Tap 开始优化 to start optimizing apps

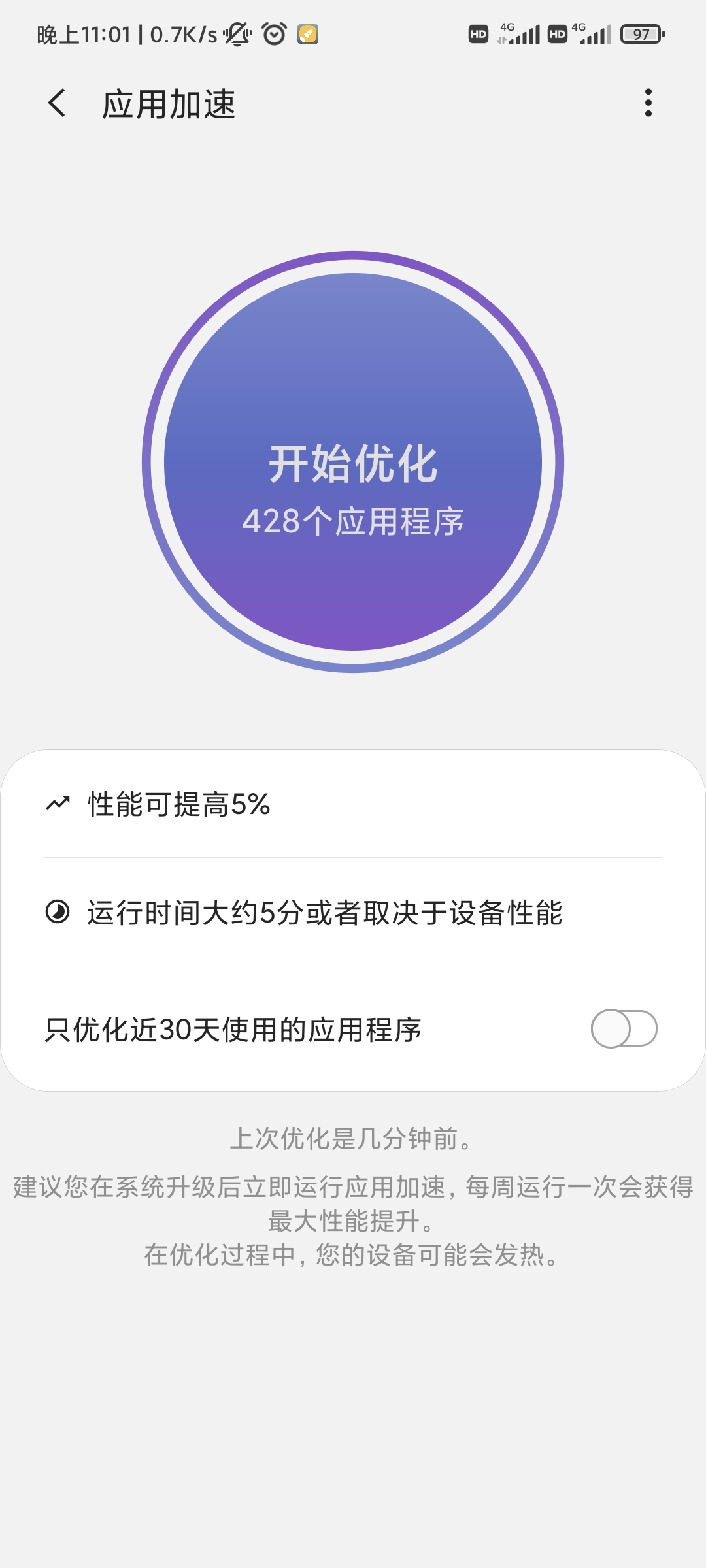coord(353,462)
